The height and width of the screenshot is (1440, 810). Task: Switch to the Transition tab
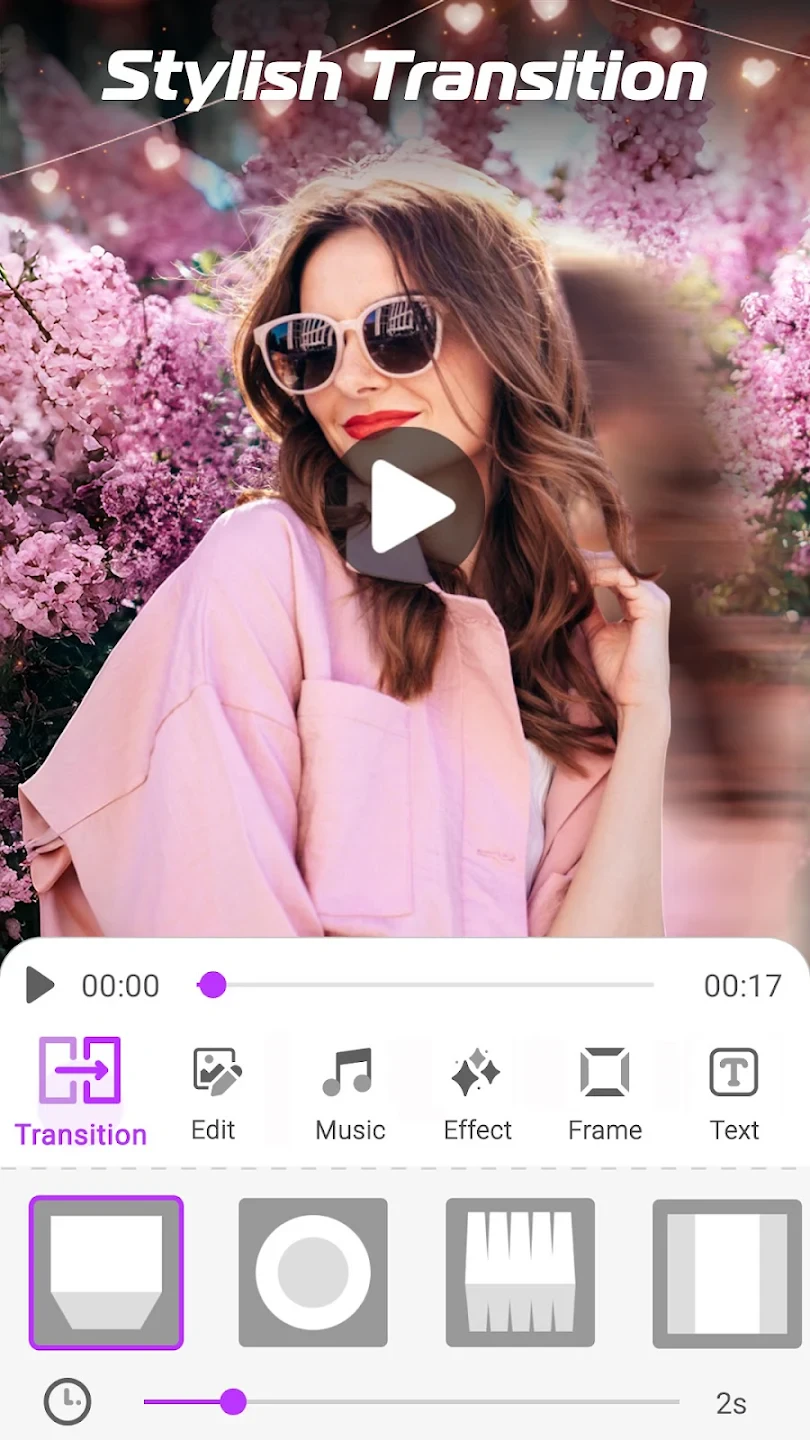(80, 1092)
